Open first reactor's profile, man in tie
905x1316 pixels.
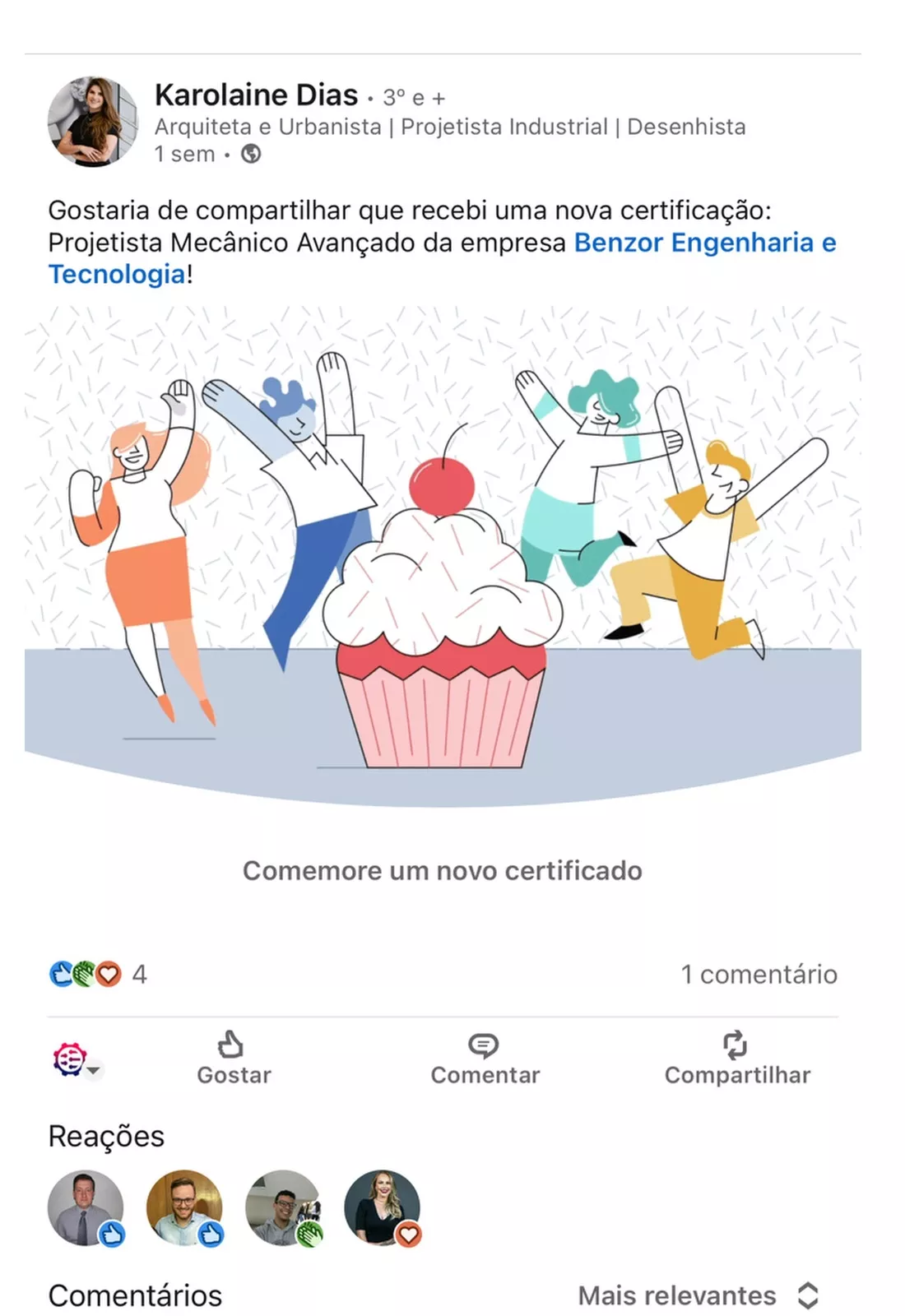pyautogui.click(x=86, y=1207)
